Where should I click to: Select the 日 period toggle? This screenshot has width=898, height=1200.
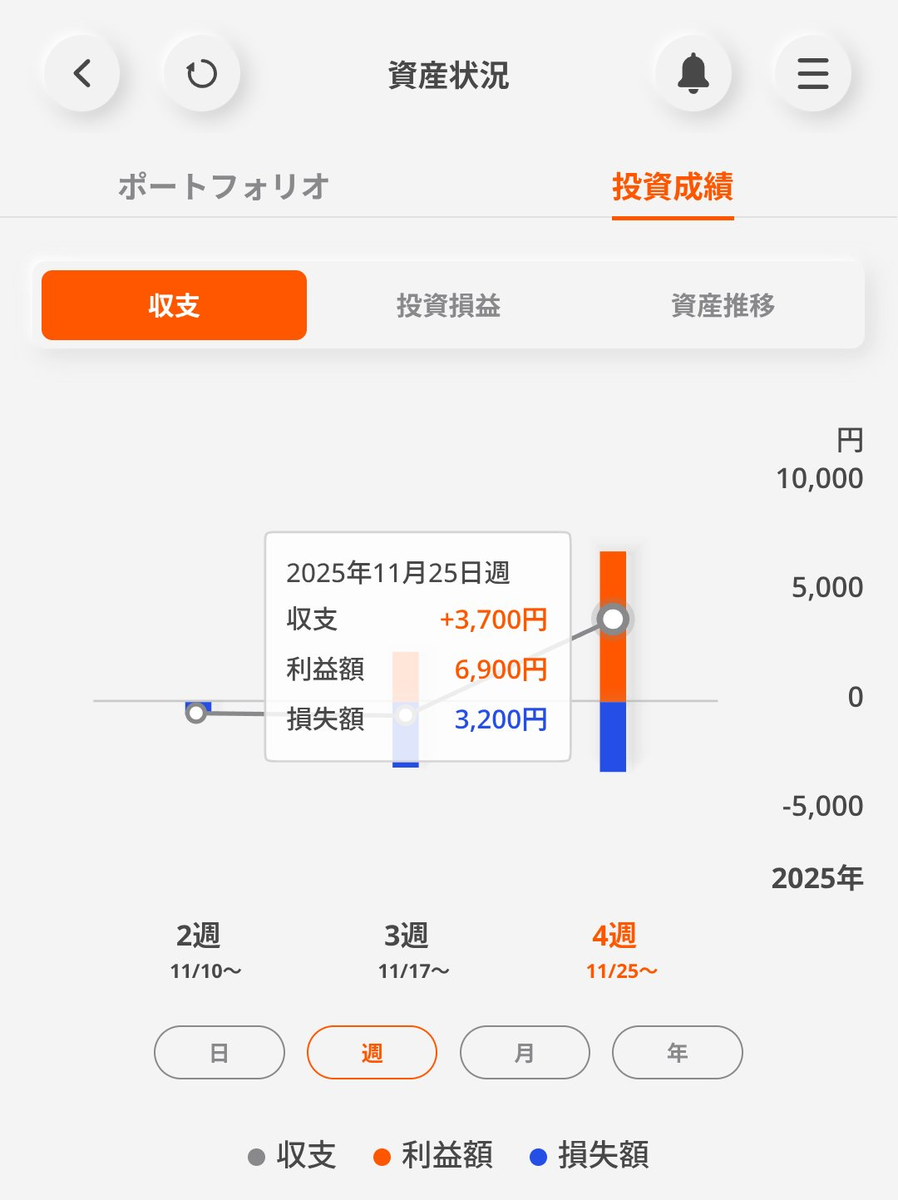219,1052
